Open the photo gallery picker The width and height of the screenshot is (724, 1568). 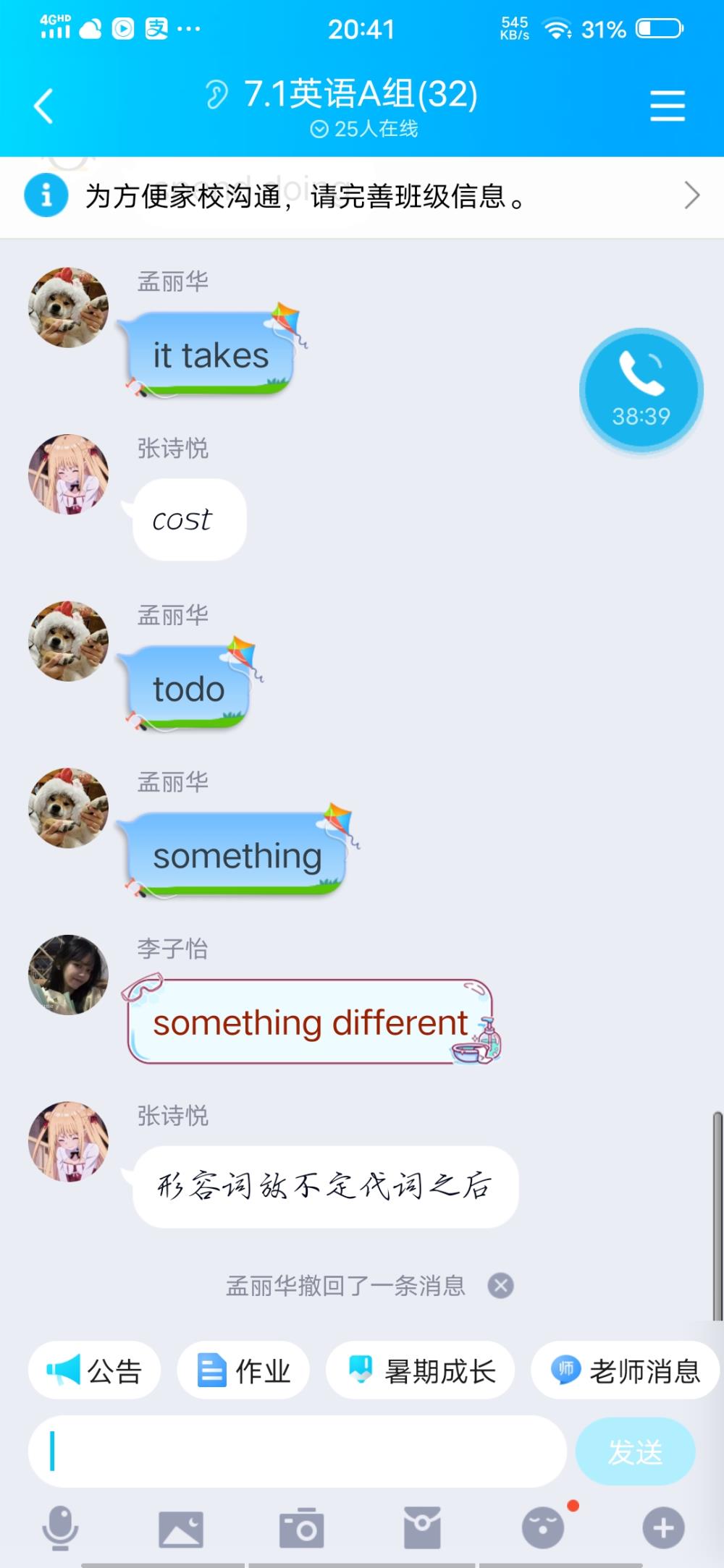point(180,1529)
